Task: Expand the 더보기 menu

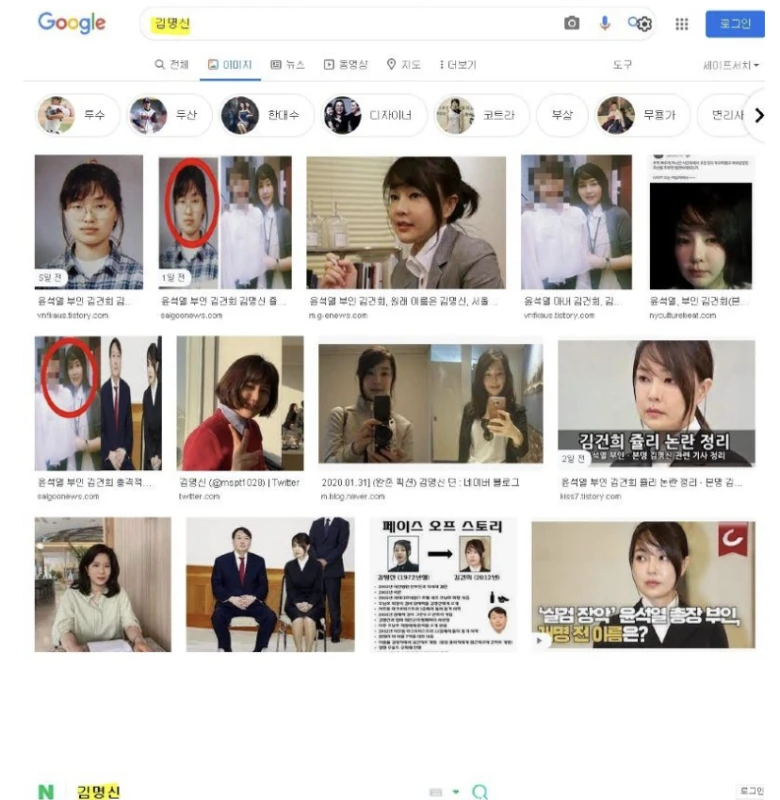Action: pos(458,65)
